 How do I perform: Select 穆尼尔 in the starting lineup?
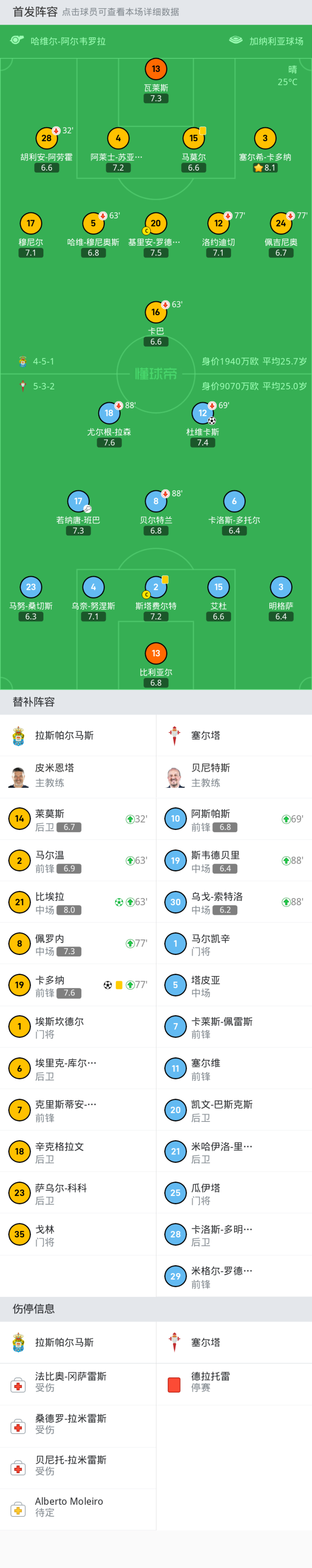coord(31,224)
